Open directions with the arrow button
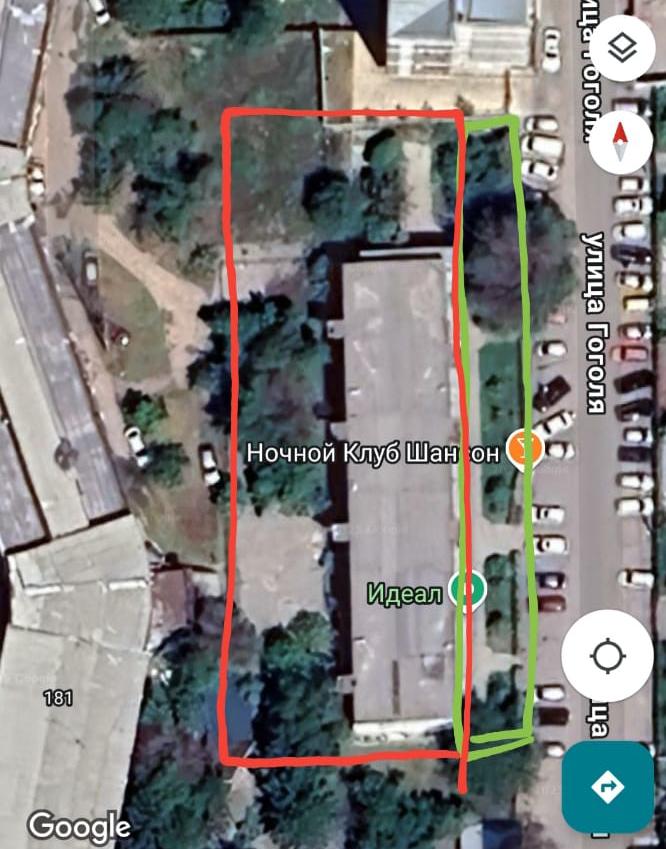This screenshot has width=666, height=849. tap(607, 787)
